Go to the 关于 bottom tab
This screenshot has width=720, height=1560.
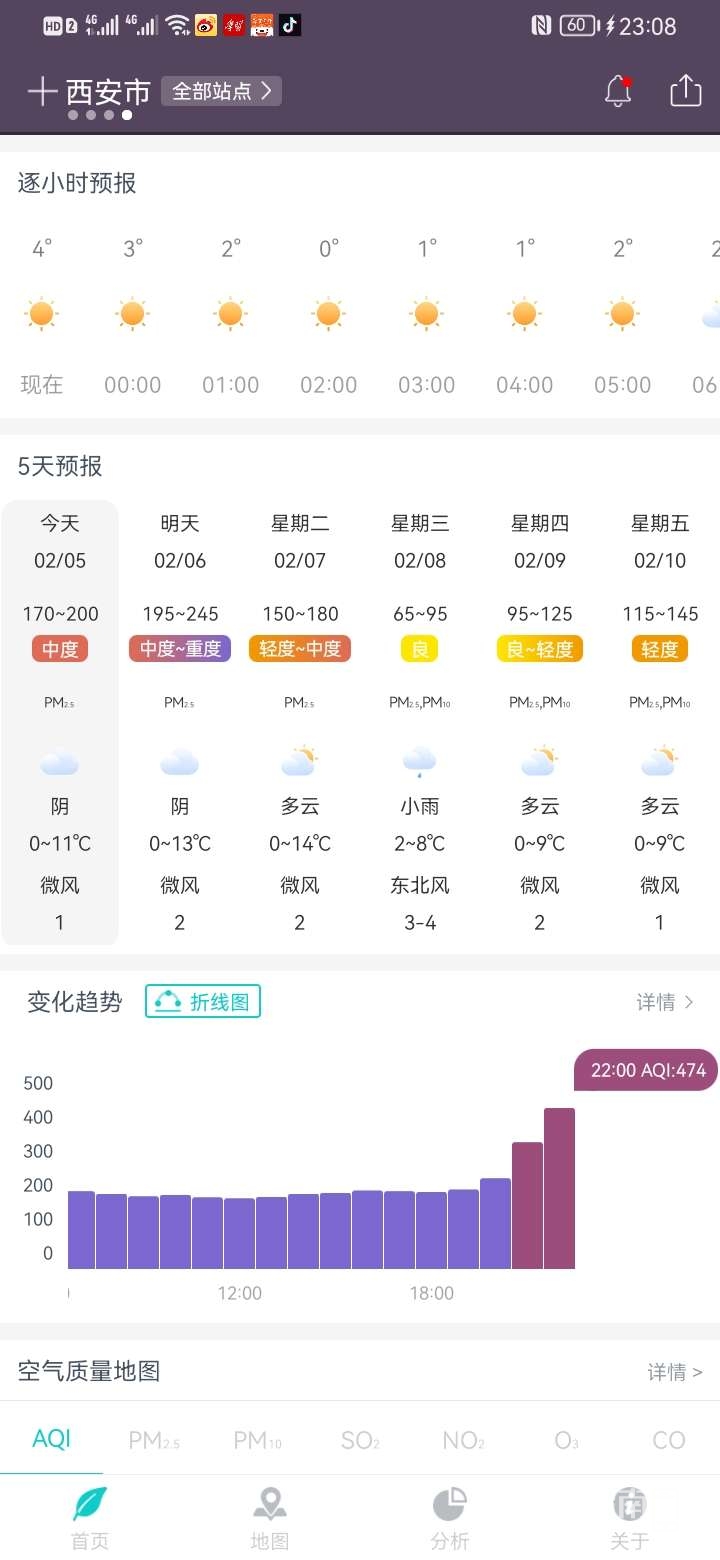pos(630,1518)
